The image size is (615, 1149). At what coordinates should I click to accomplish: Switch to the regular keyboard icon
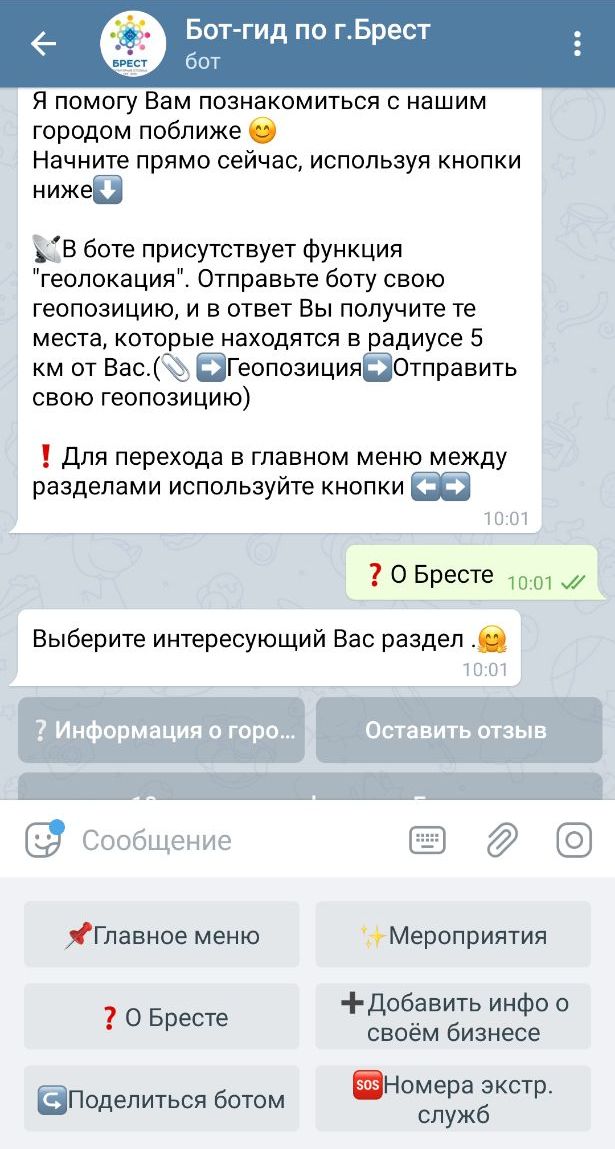(427, 840)
